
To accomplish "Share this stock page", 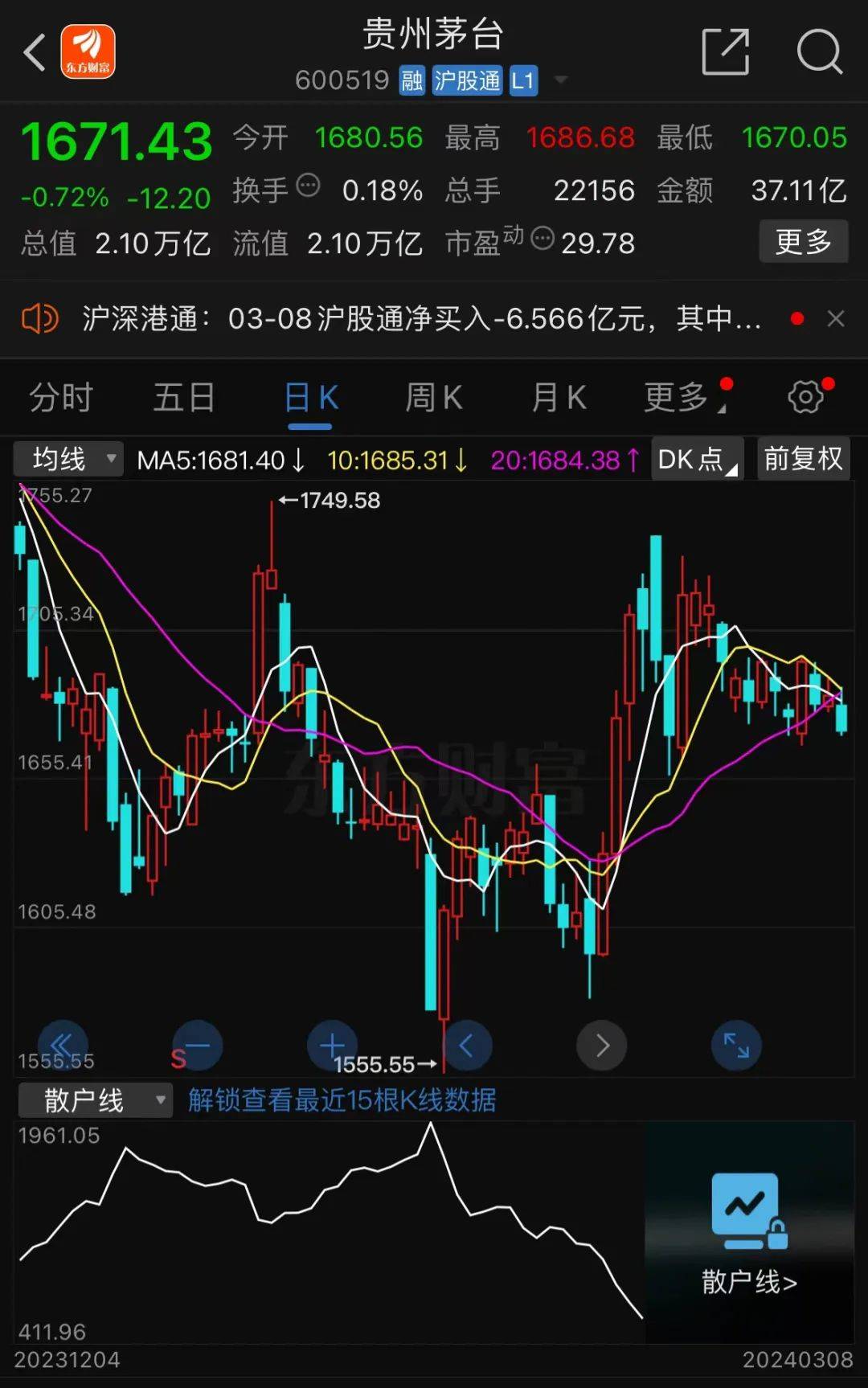I will (725, 53).
